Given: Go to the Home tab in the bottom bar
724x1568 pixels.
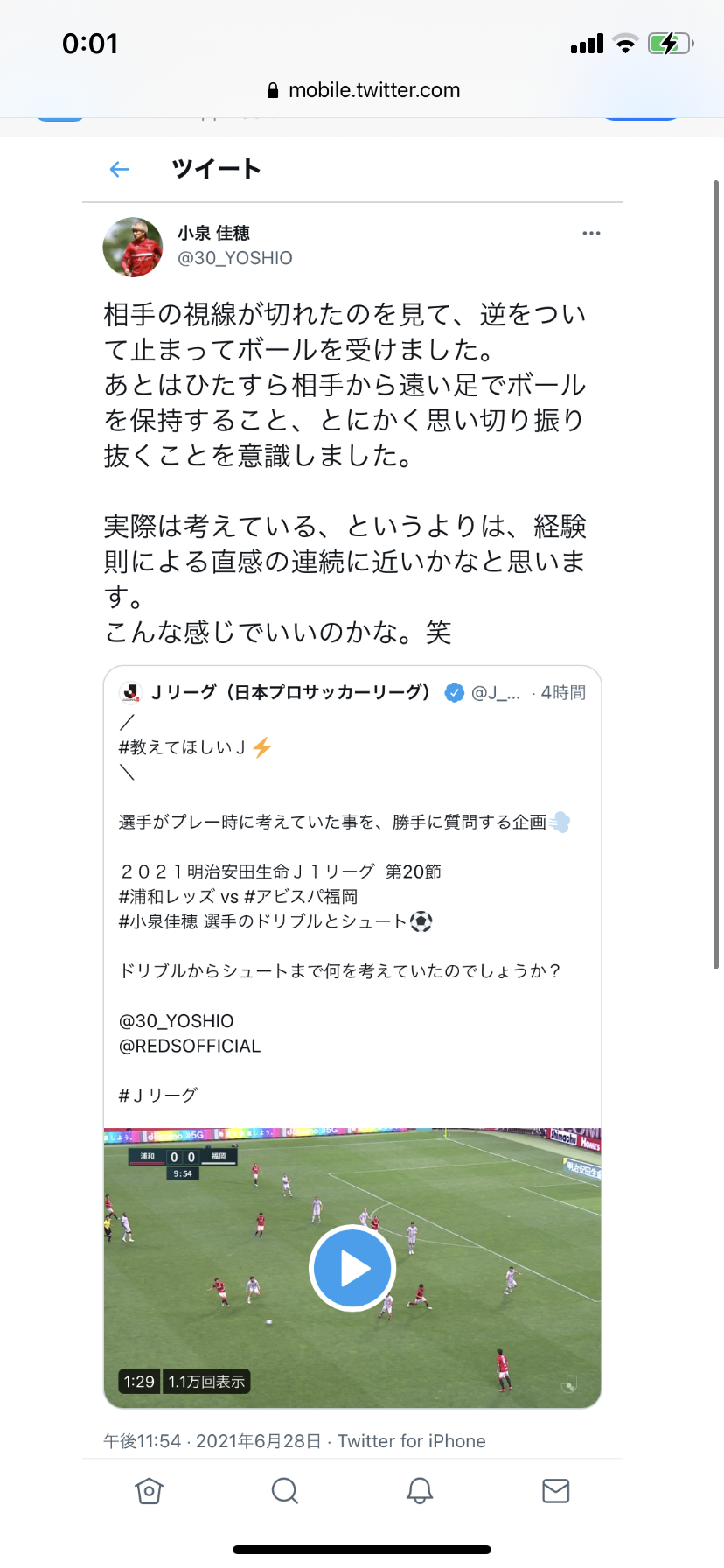Looking at the screenshot, I should point(149,1491).
